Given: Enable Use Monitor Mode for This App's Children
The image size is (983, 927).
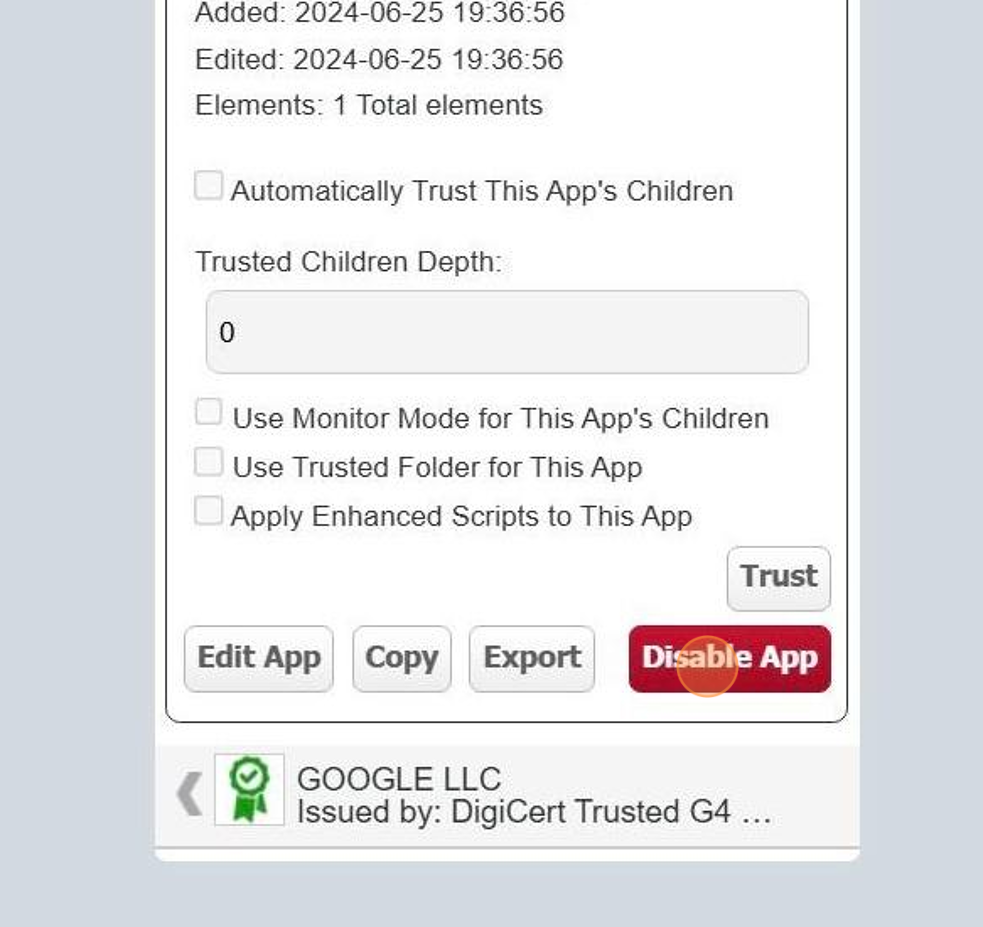Looking at the screenshot, I should point(208,412).
